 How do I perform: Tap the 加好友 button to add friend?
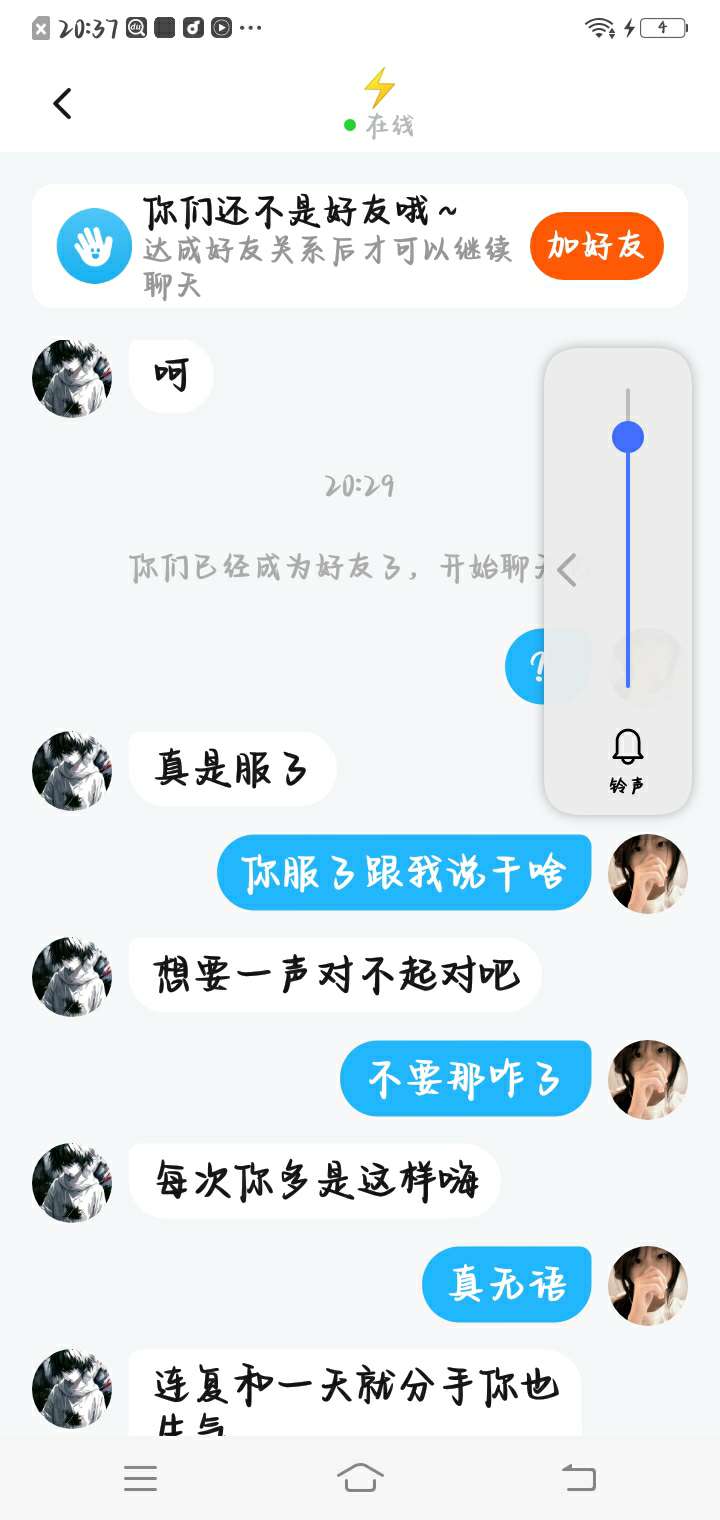(x=596, y=246)
